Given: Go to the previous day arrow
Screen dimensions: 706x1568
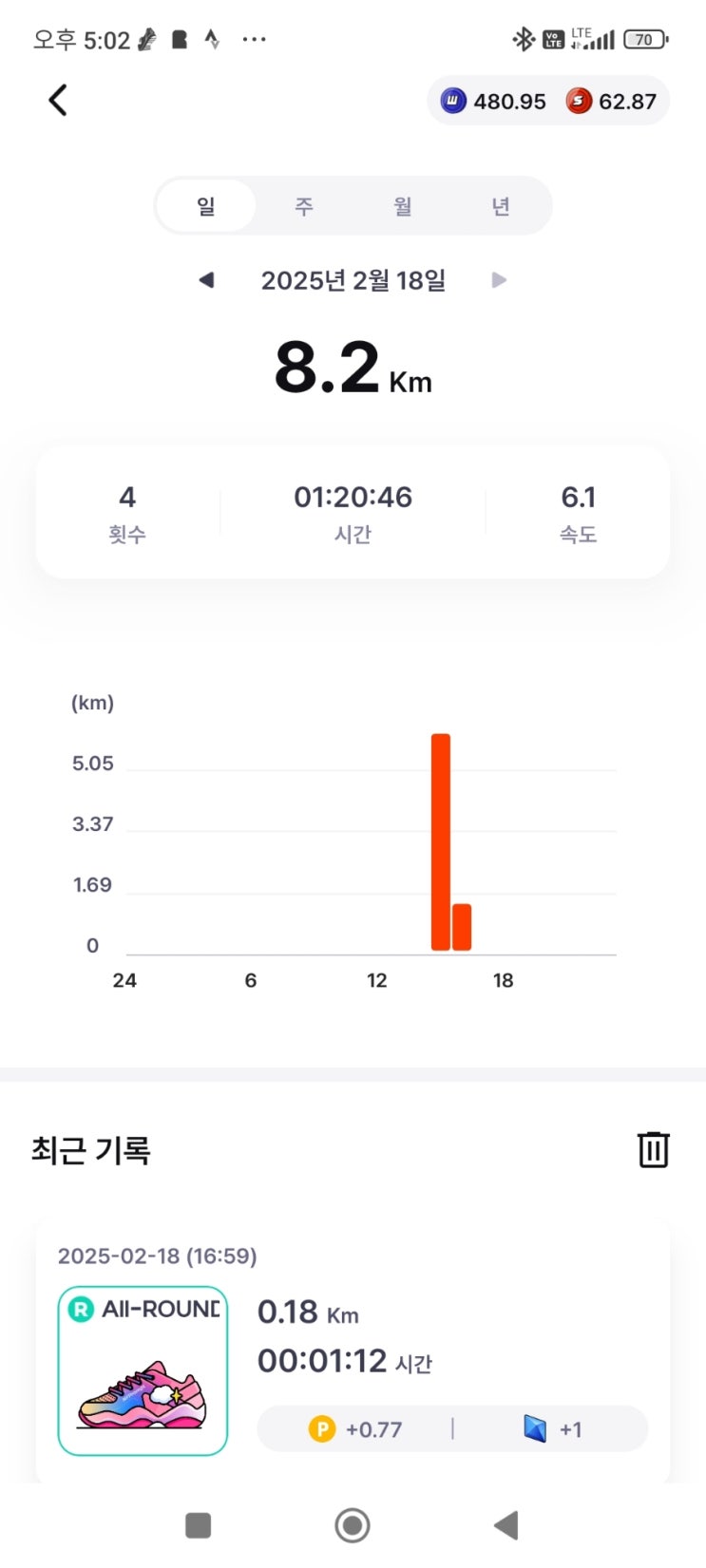Looking at the screenshot, I should 206,280.
